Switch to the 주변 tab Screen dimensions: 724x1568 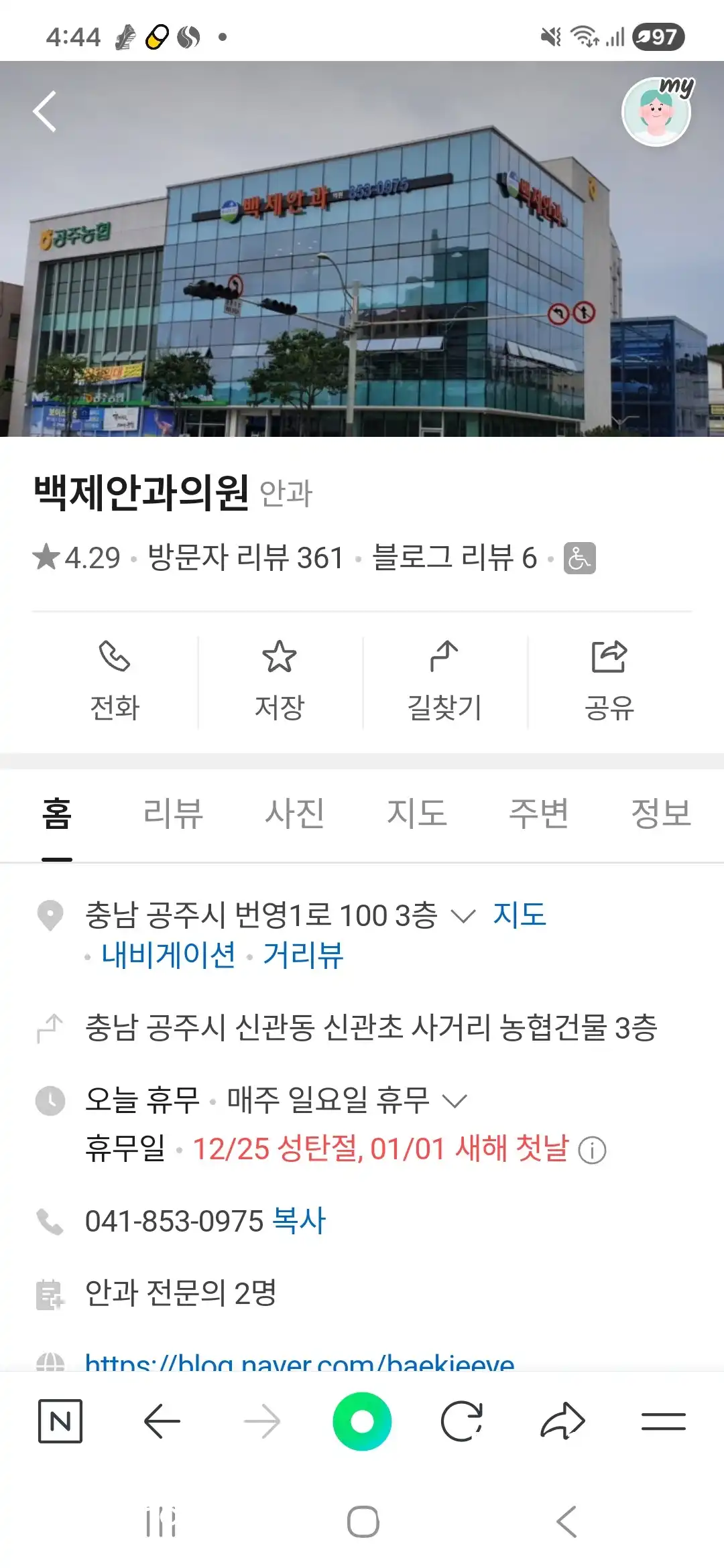pyautogui.click(x=539, y=813)
